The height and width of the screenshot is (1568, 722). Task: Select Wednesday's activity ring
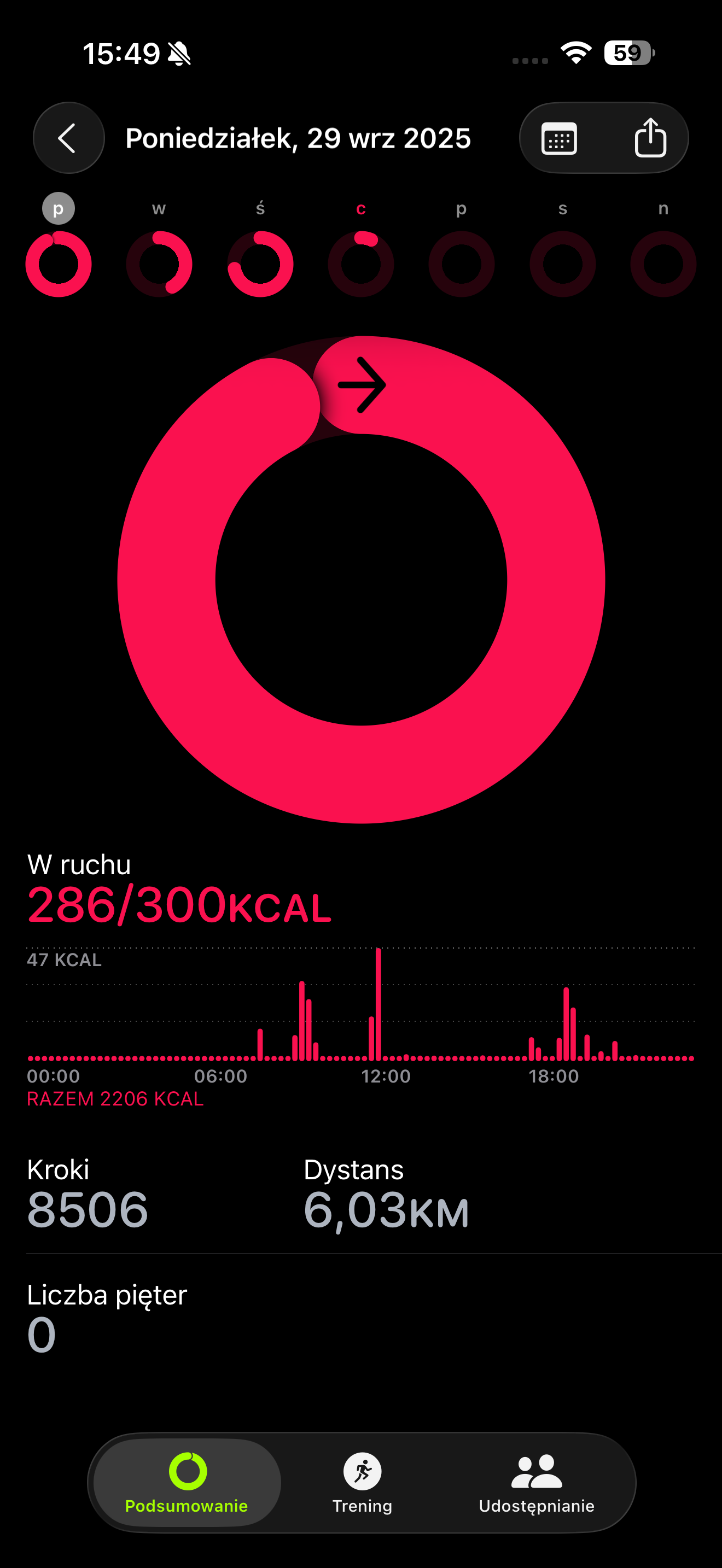click(260, 264)
